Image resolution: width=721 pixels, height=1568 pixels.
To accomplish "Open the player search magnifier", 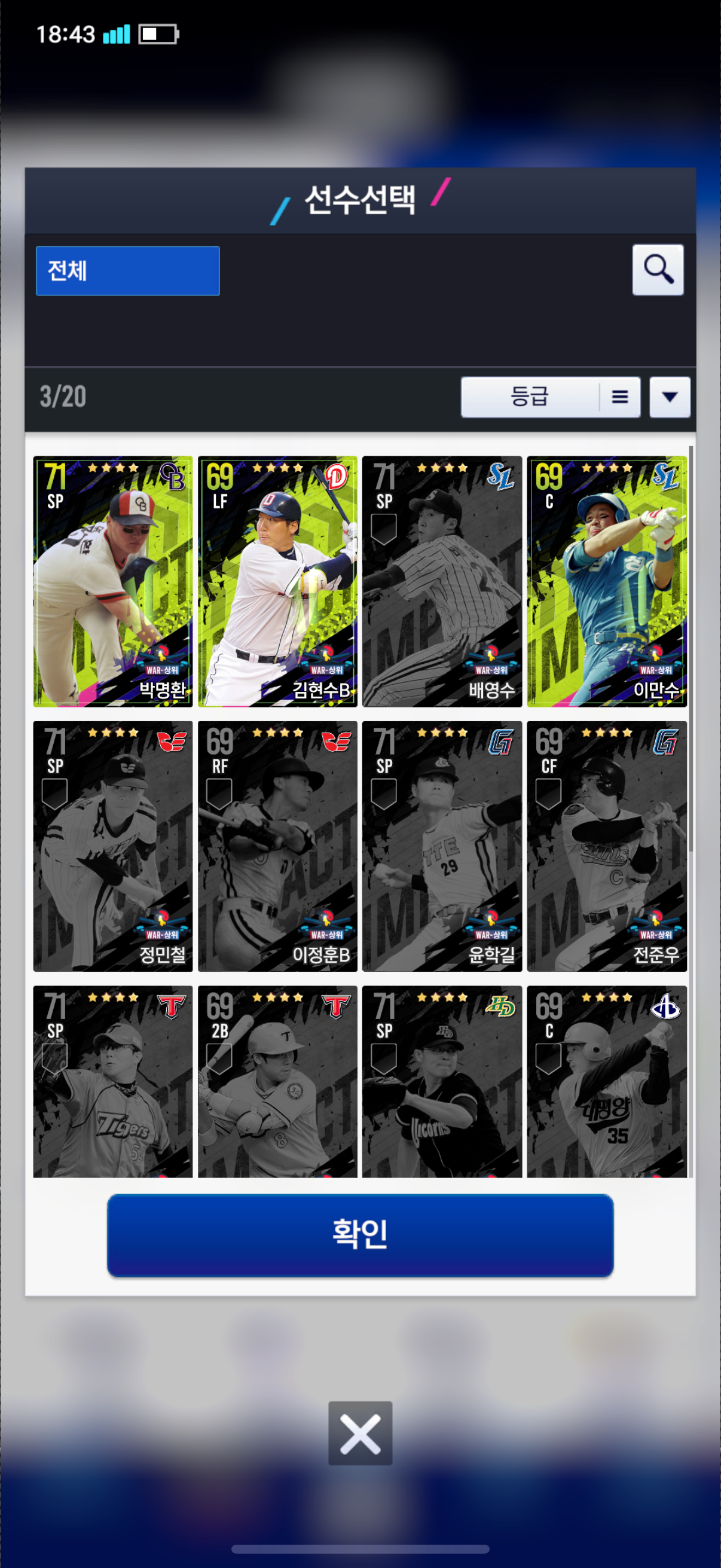I will (x=657, y=270).
